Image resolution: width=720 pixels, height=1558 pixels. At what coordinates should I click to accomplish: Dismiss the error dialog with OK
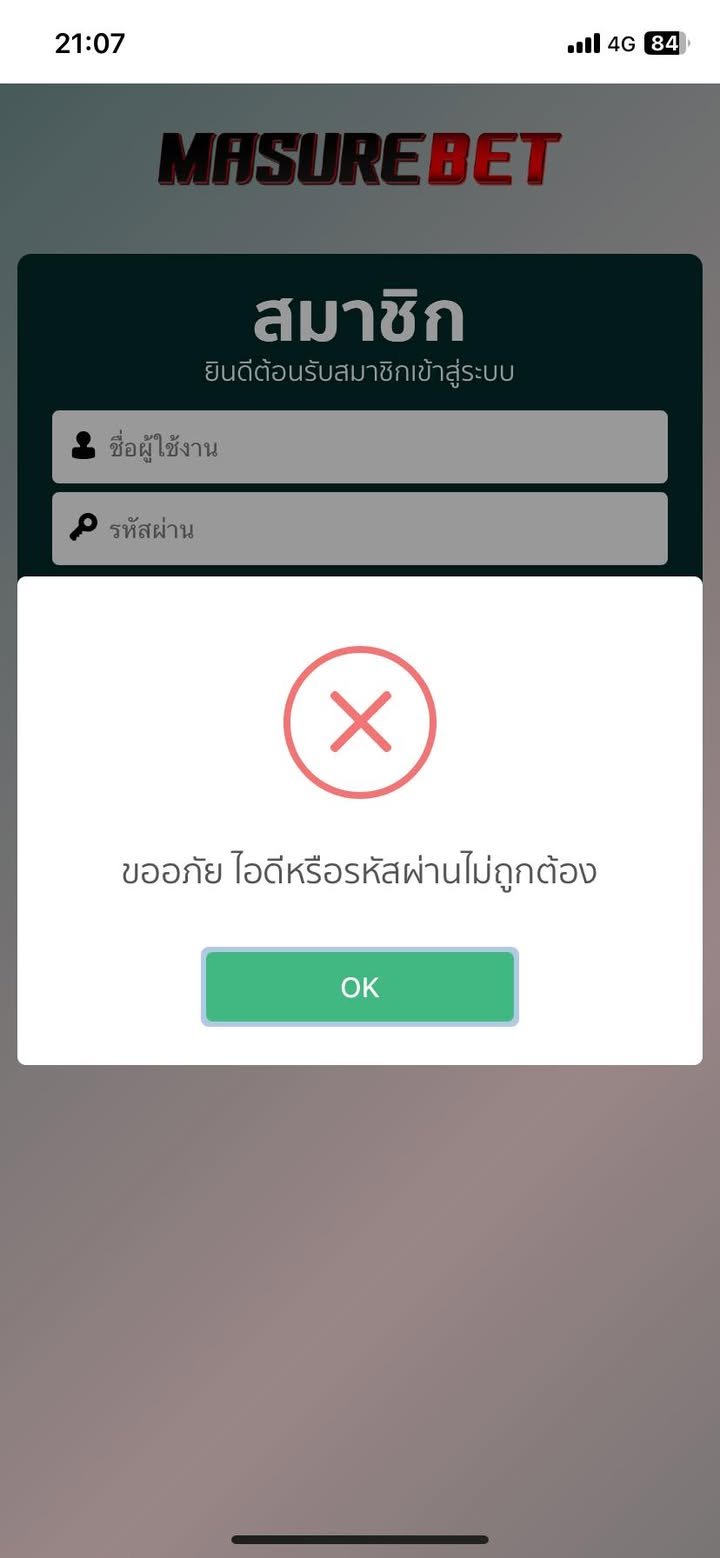359,987
